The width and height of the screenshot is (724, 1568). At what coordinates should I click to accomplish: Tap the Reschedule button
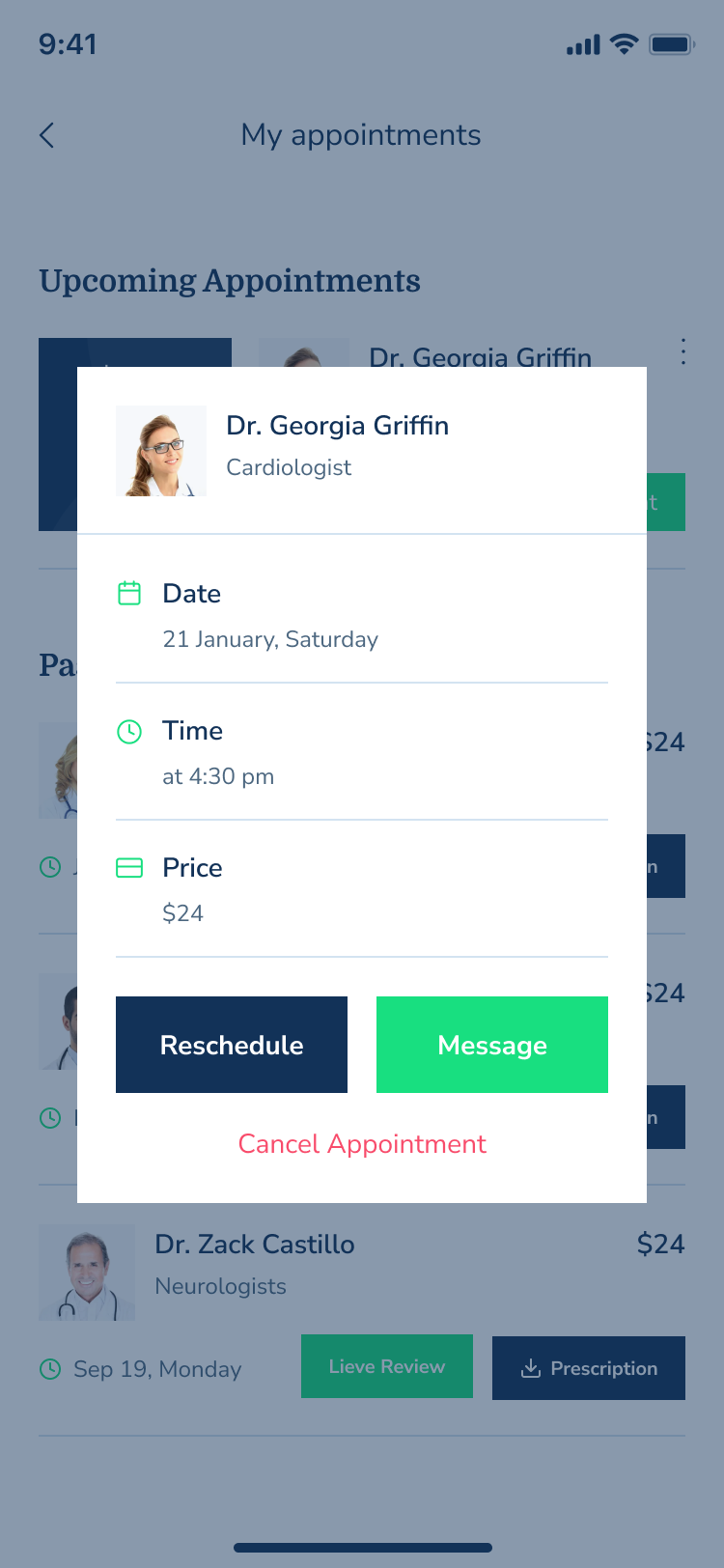click(232, 1045)
